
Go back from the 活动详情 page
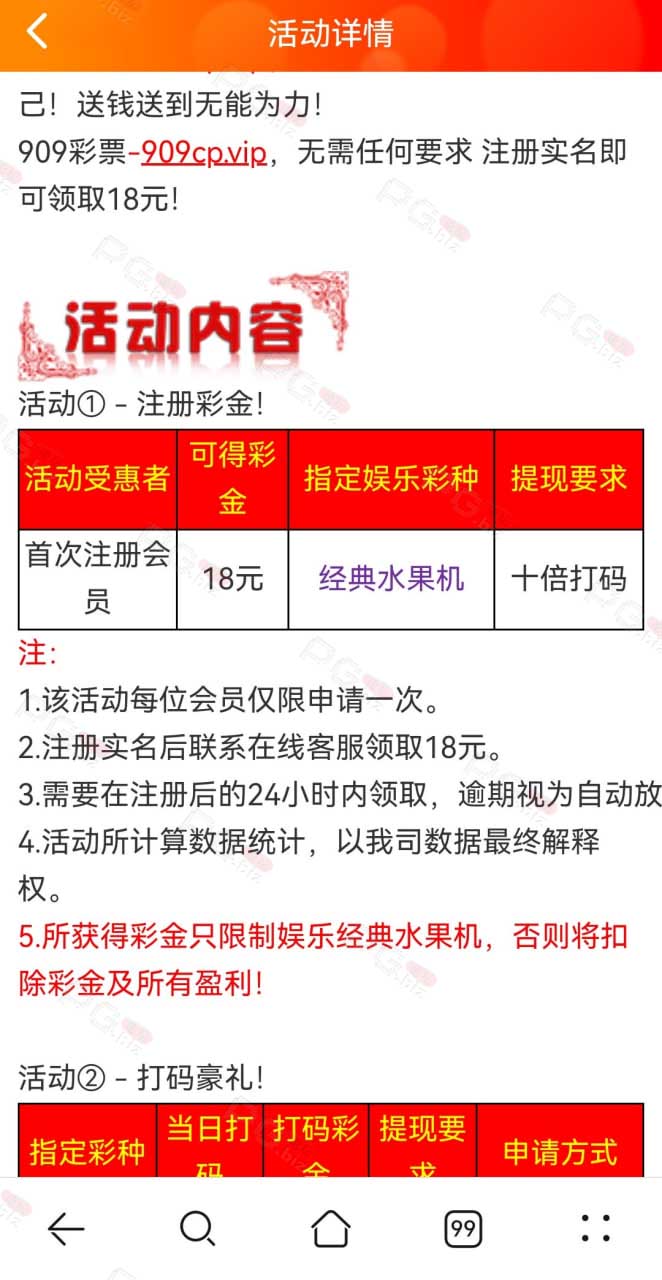click(x=36, y=33)
